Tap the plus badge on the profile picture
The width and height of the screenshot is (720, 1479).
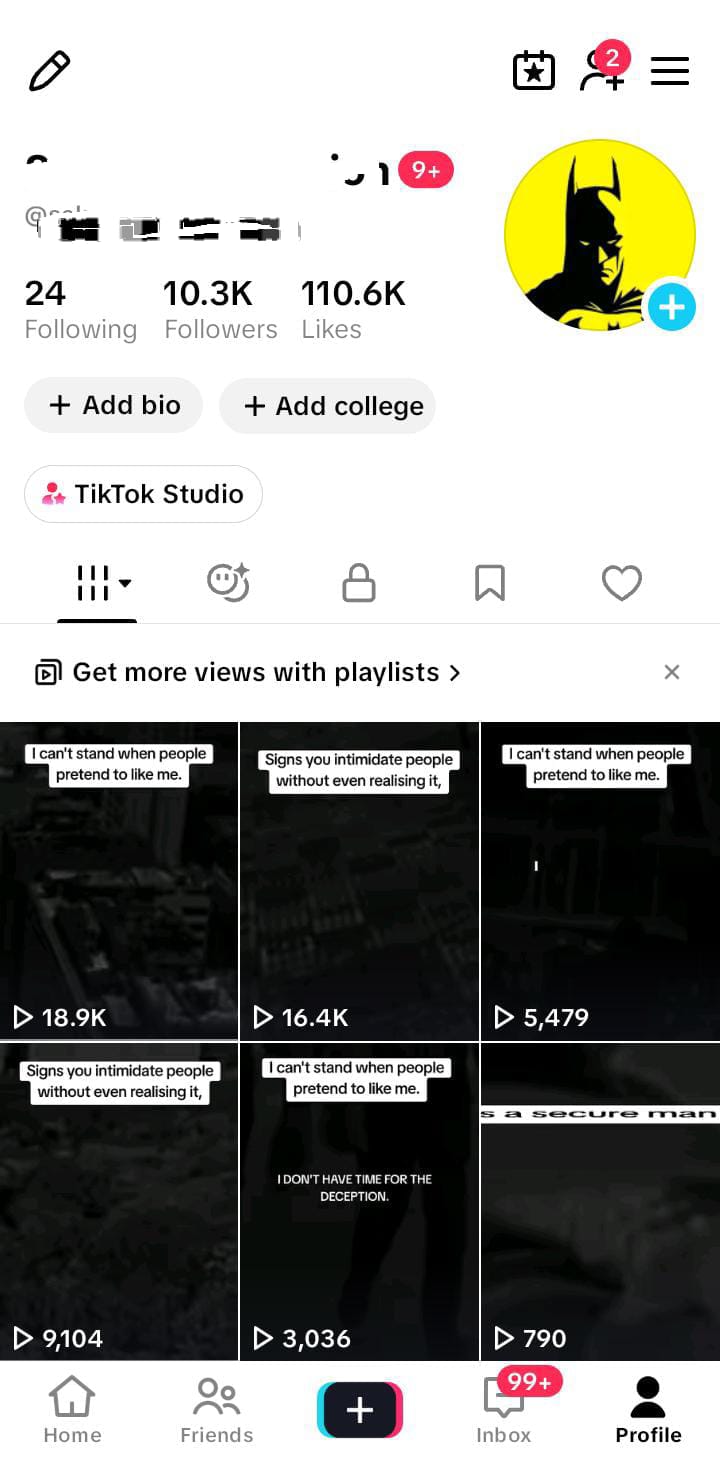pos(671,306)
